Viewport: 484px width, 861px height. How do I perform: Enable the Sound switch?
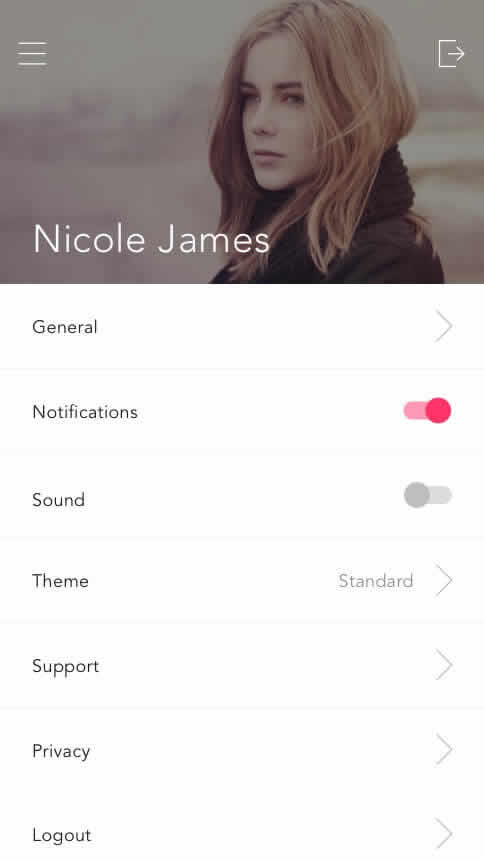[427, 495]
